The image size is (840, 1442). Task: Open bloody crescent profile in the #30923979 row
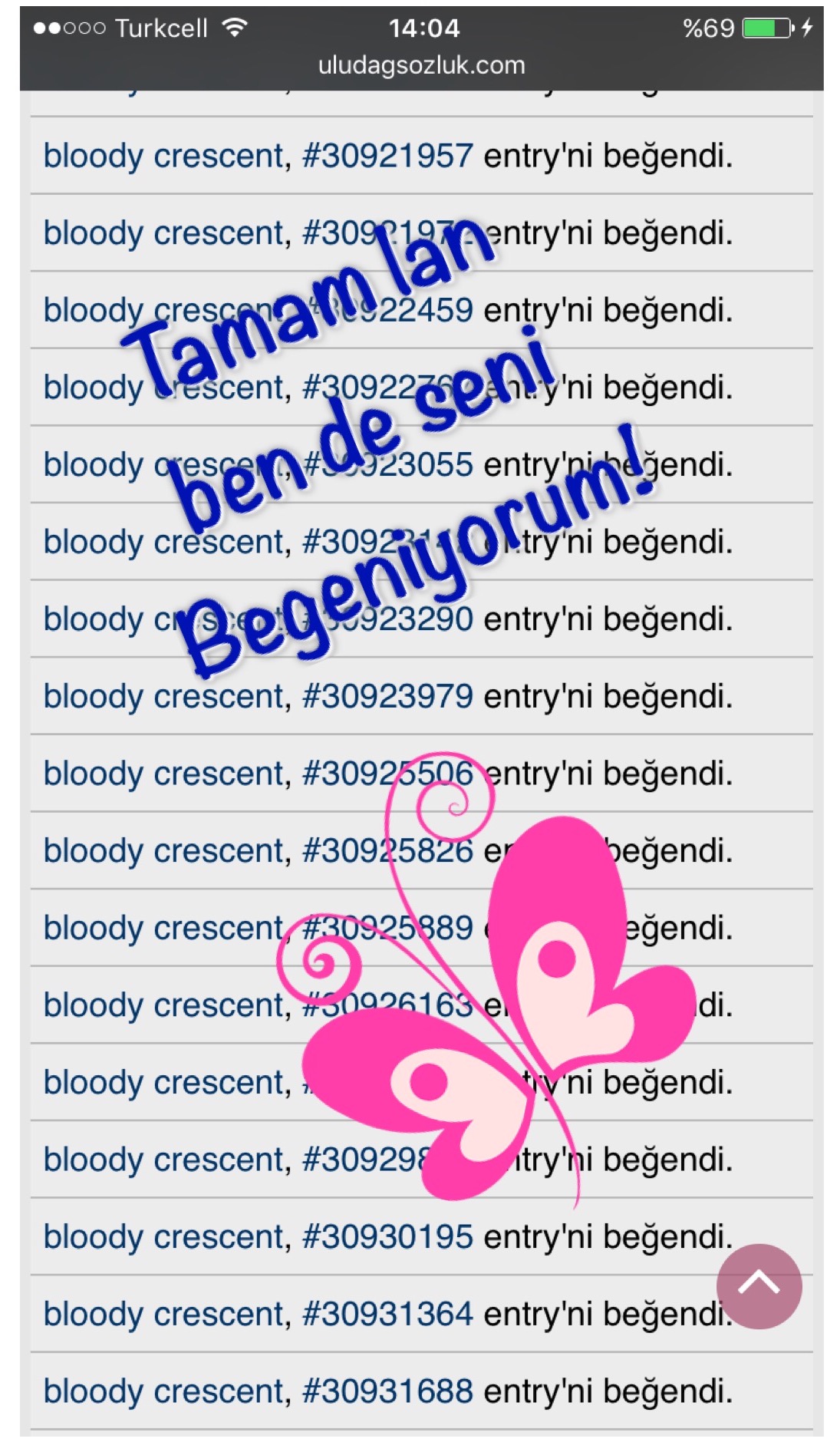pos(164,696)
